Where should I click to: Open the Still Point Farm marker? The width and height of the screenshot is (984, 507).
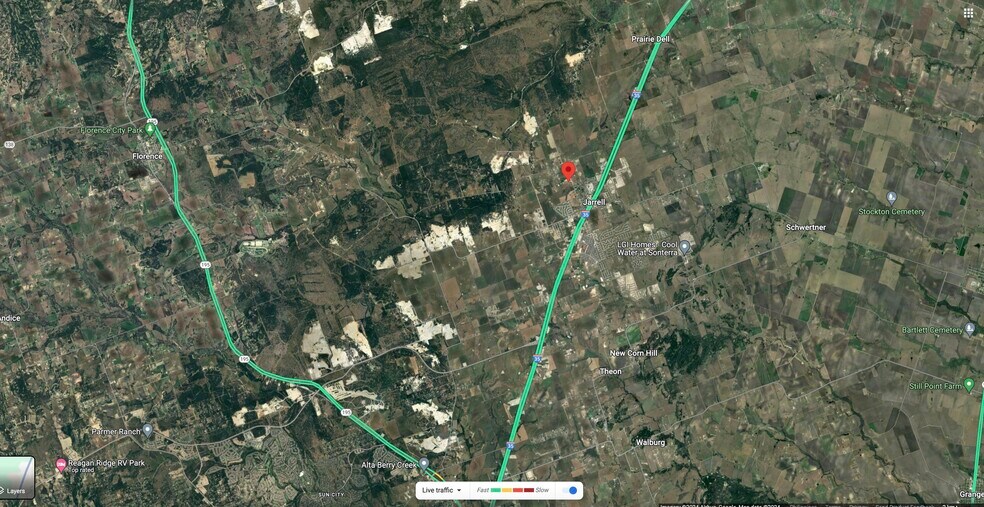(x=967, y=385)
